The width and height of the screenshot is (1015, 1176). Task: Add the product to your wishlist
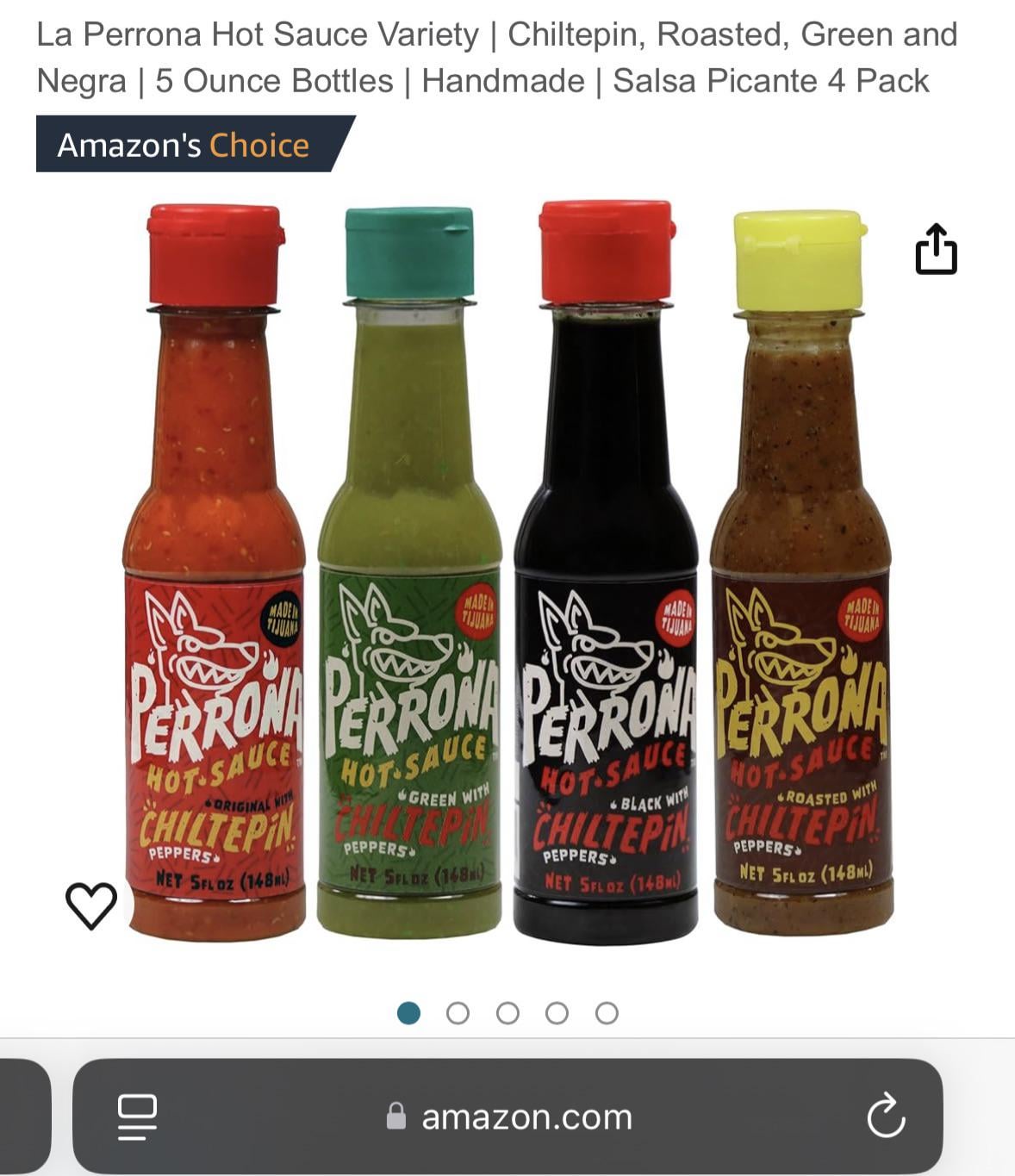click(x=91, y=905)
